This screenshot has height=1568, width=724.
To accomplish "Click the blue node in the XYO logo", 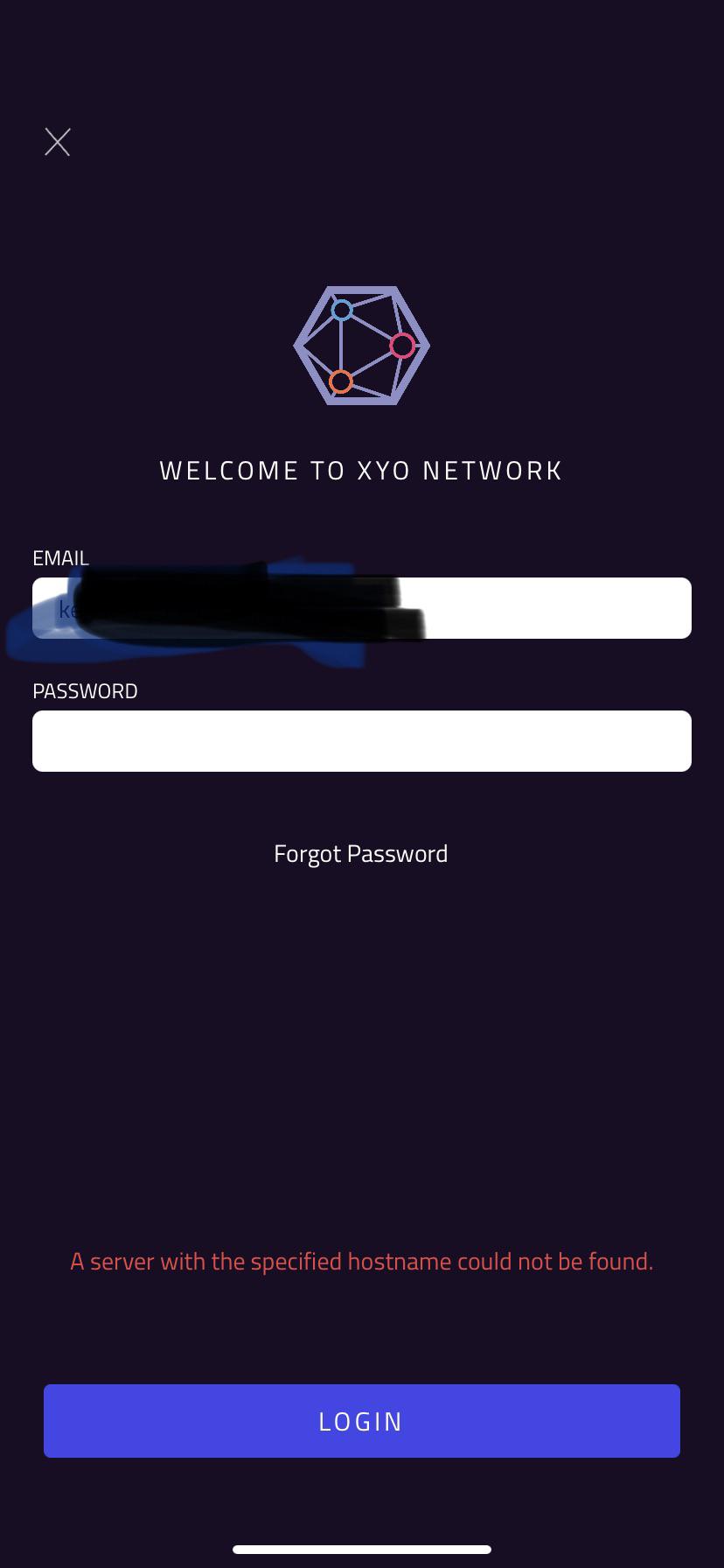I will pos(342,308).
